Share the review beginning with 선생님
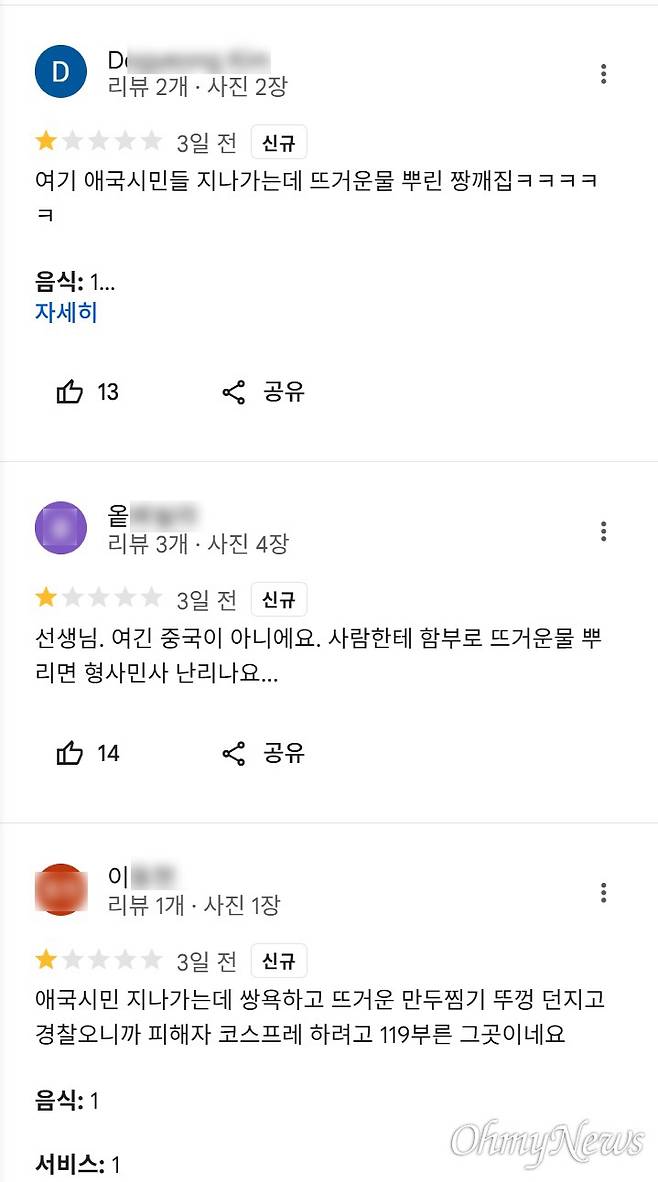Screen dimensions: 658x1182 (262, 753)
